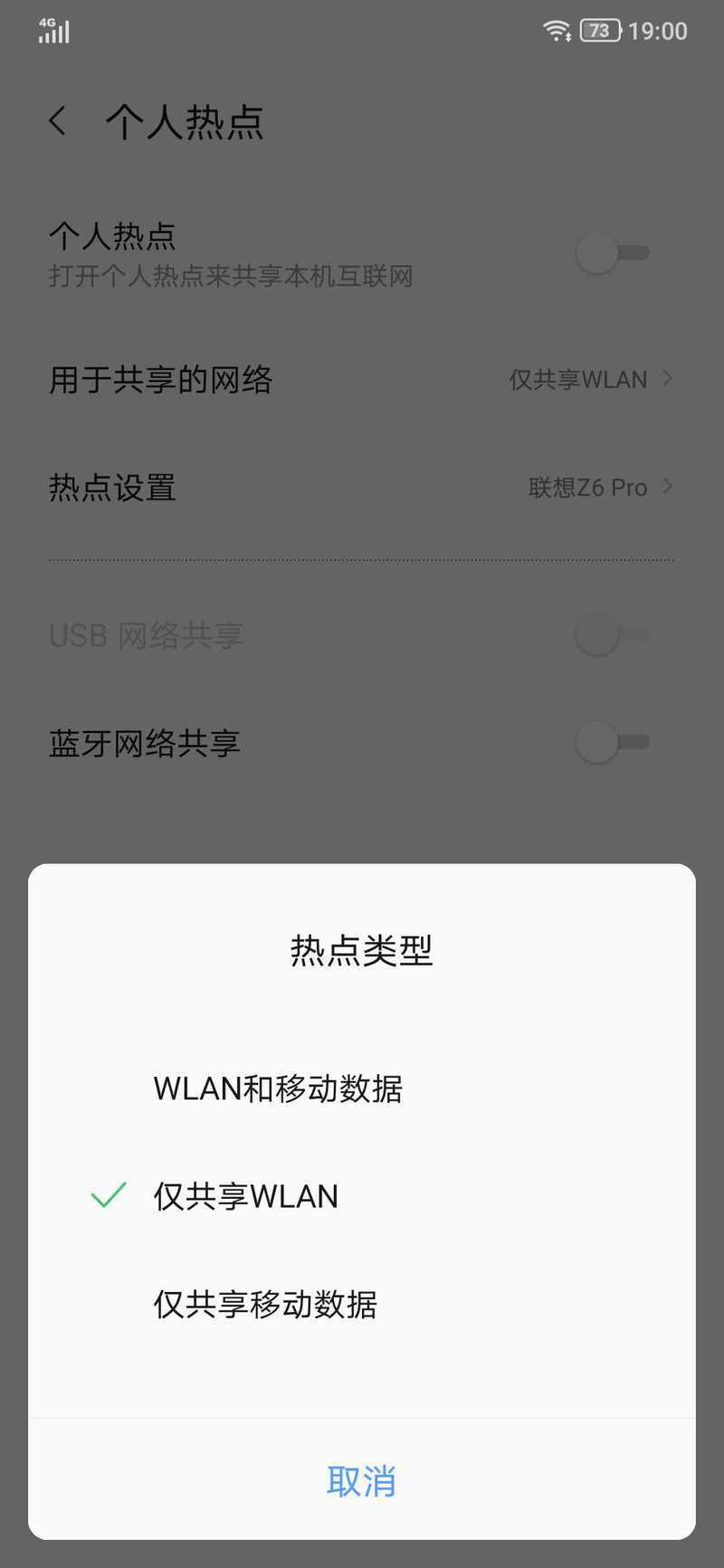
Task: Choose 仅共享WLAN option
Action: (x=246, y=1196)
